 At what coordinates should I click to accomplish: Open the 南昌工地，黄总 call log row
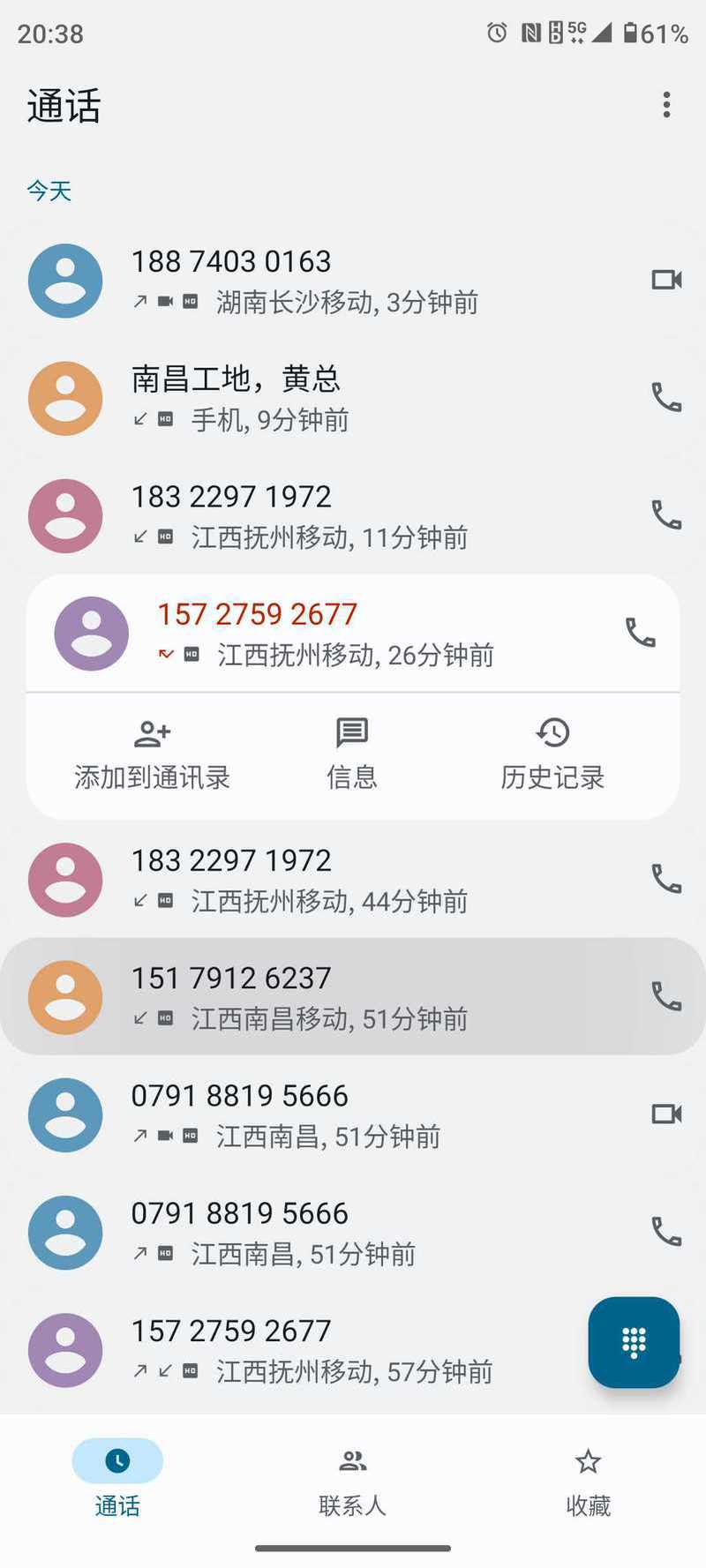tap(353, 398)
